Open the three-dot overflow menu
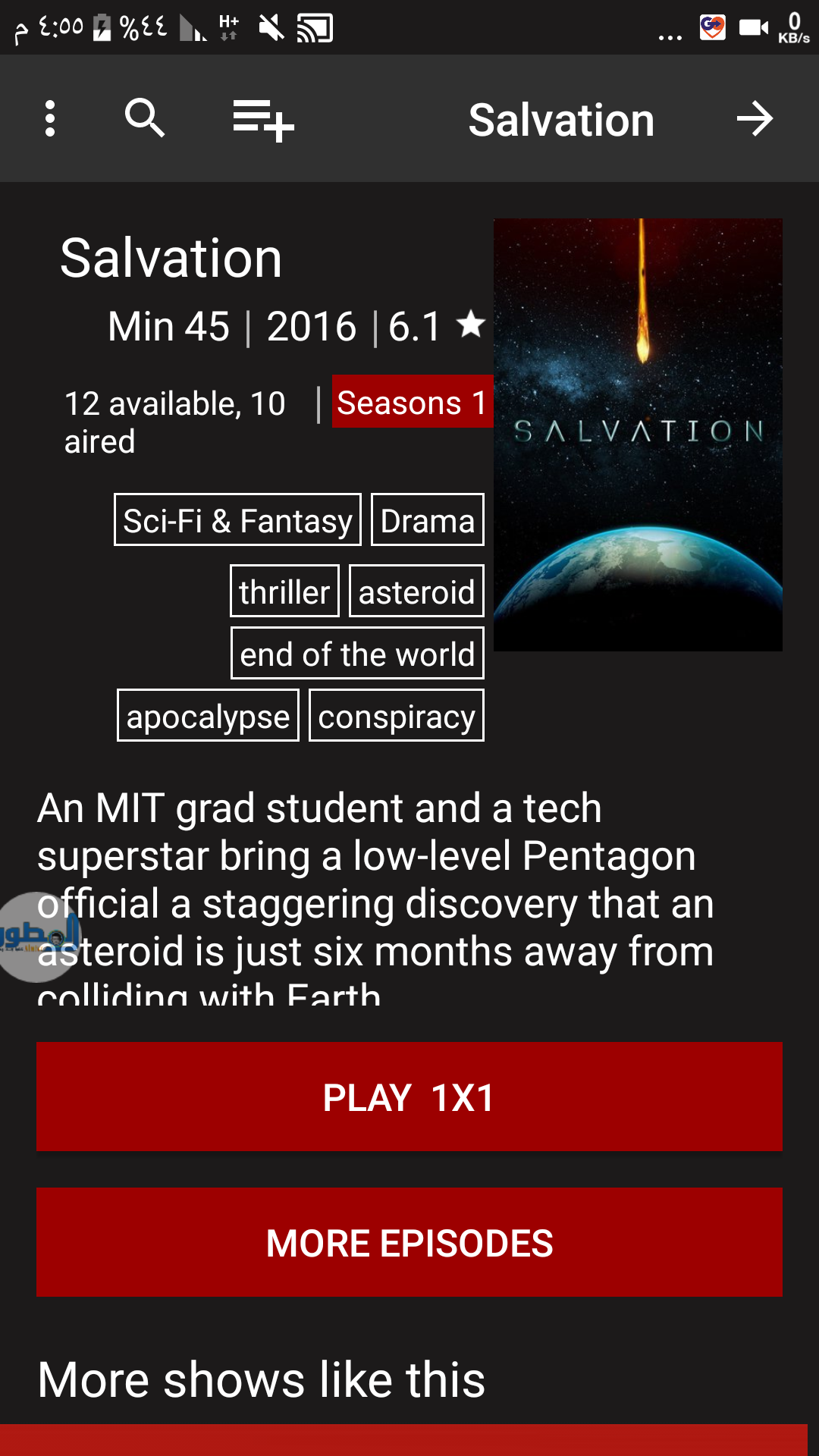Viewport: 819px width, 1456px height. tap(50, 119)
